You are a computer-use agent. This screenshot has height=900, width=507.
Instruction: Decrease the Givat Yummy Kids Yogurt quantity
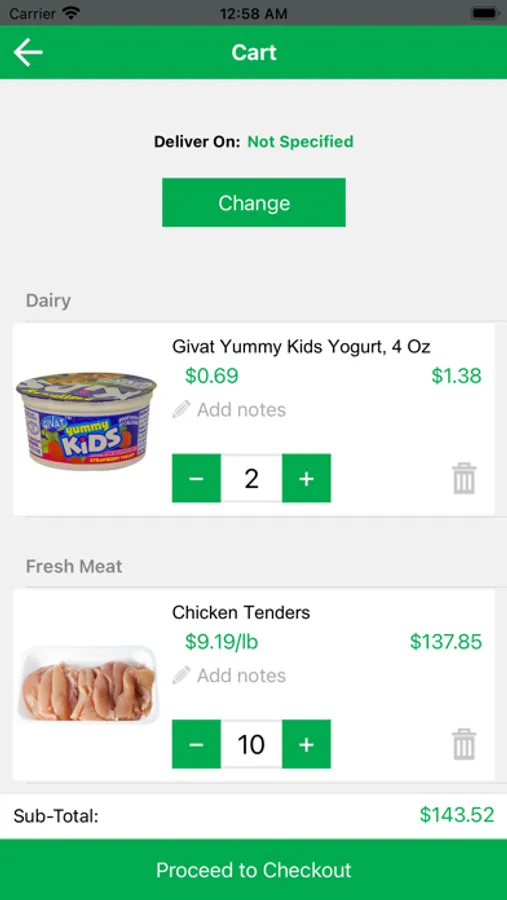[x=196, y=478]
